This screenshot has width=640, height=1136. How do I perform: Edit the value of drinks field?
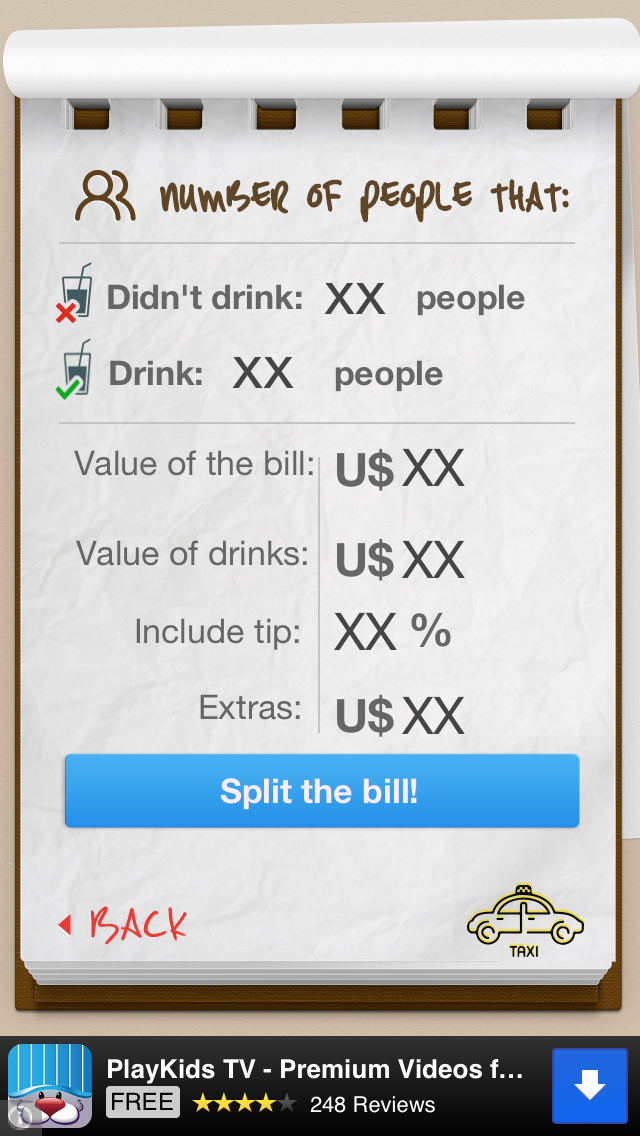[432, 561]
